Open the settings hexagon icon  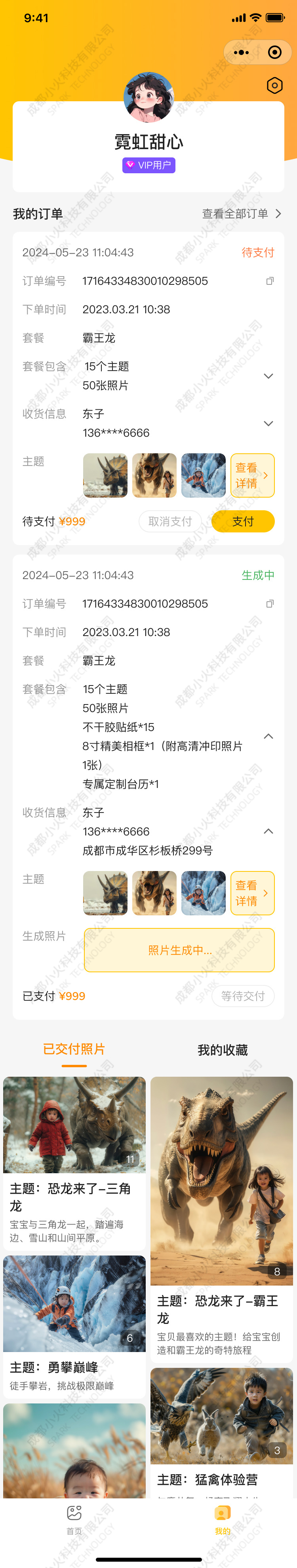[274, 85]
